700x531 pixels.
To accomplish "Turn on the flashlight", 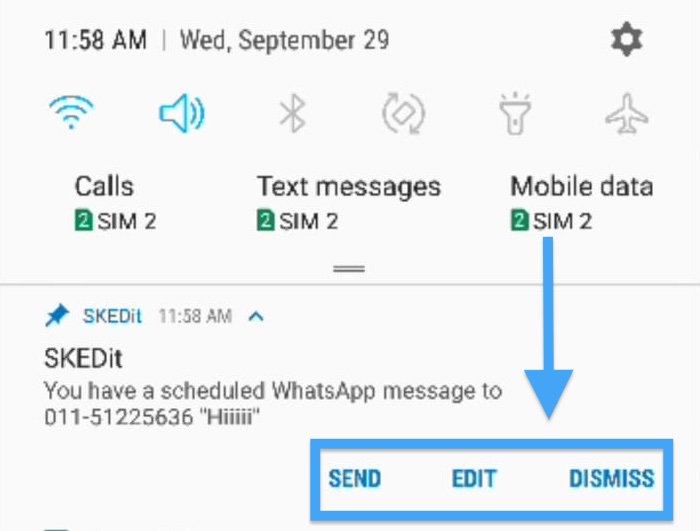I will pos(515,115).
